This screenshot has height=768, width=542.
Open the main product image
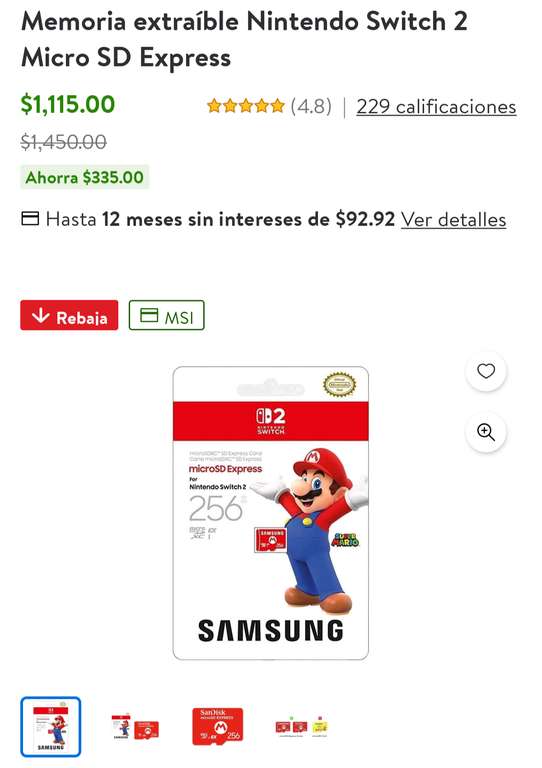click(271, 513)
